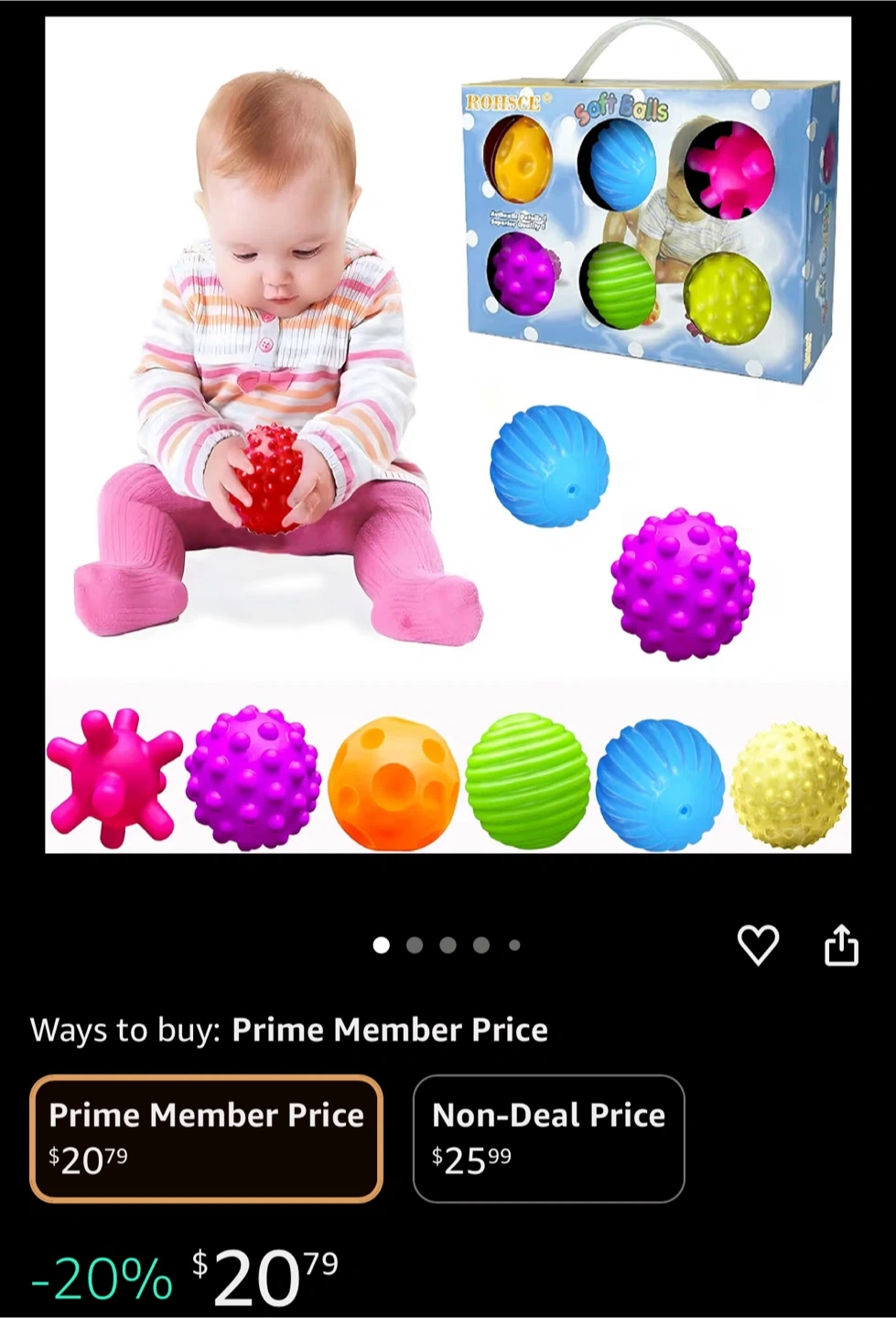Choose the Non-Deal Price option
896x1318 pixels.
click(548, 1138)
